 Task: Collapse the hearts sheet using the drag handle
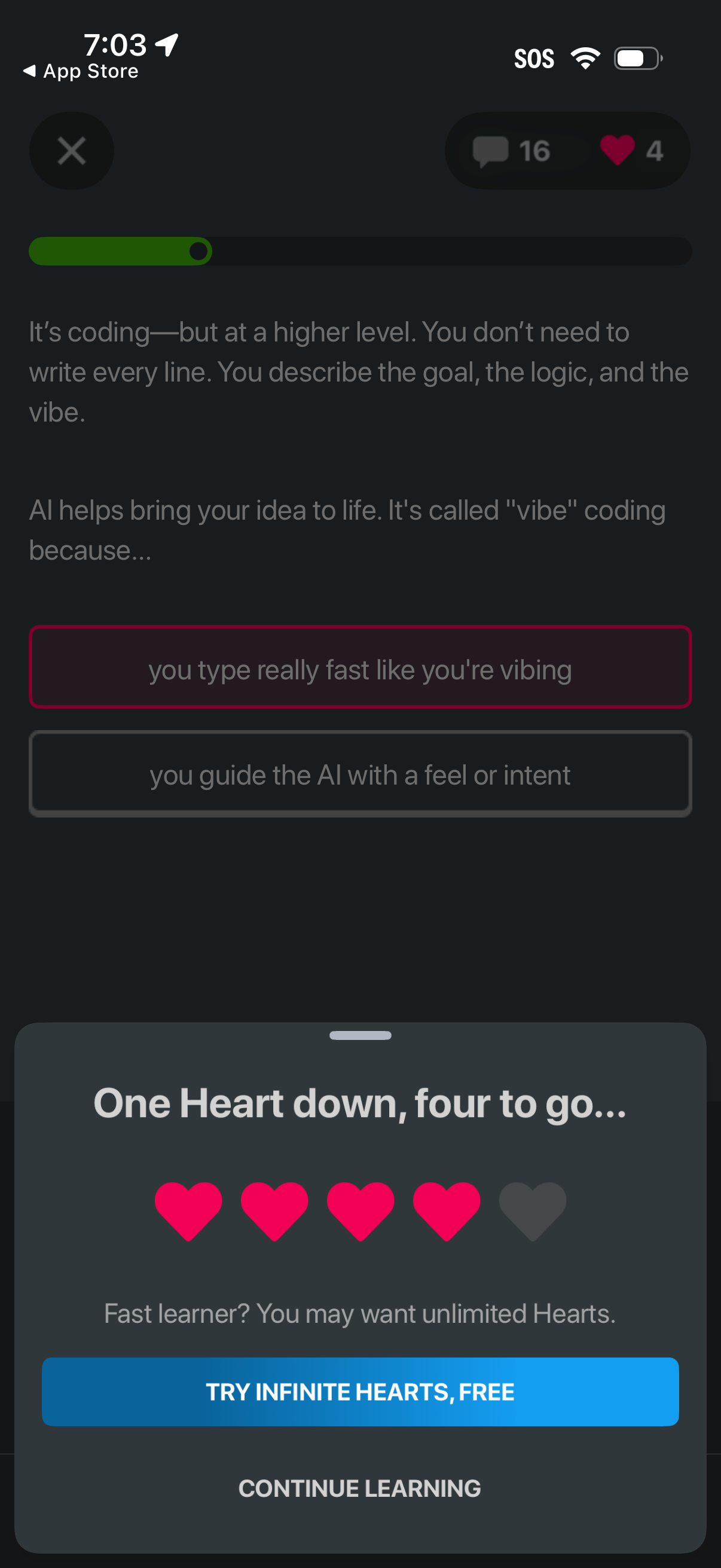(360, 1035)
